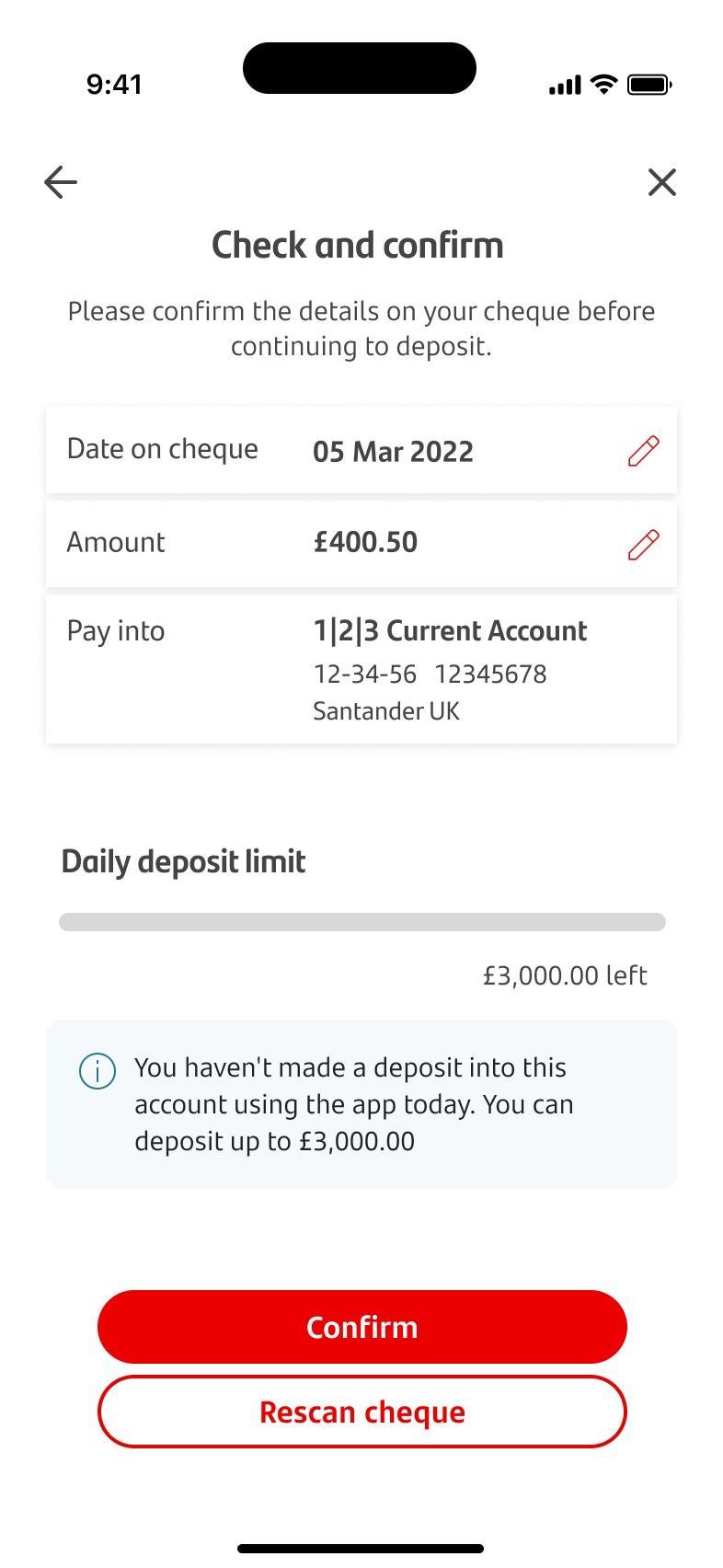Tap the daily deposit limit progress bar

pos(361,921)
